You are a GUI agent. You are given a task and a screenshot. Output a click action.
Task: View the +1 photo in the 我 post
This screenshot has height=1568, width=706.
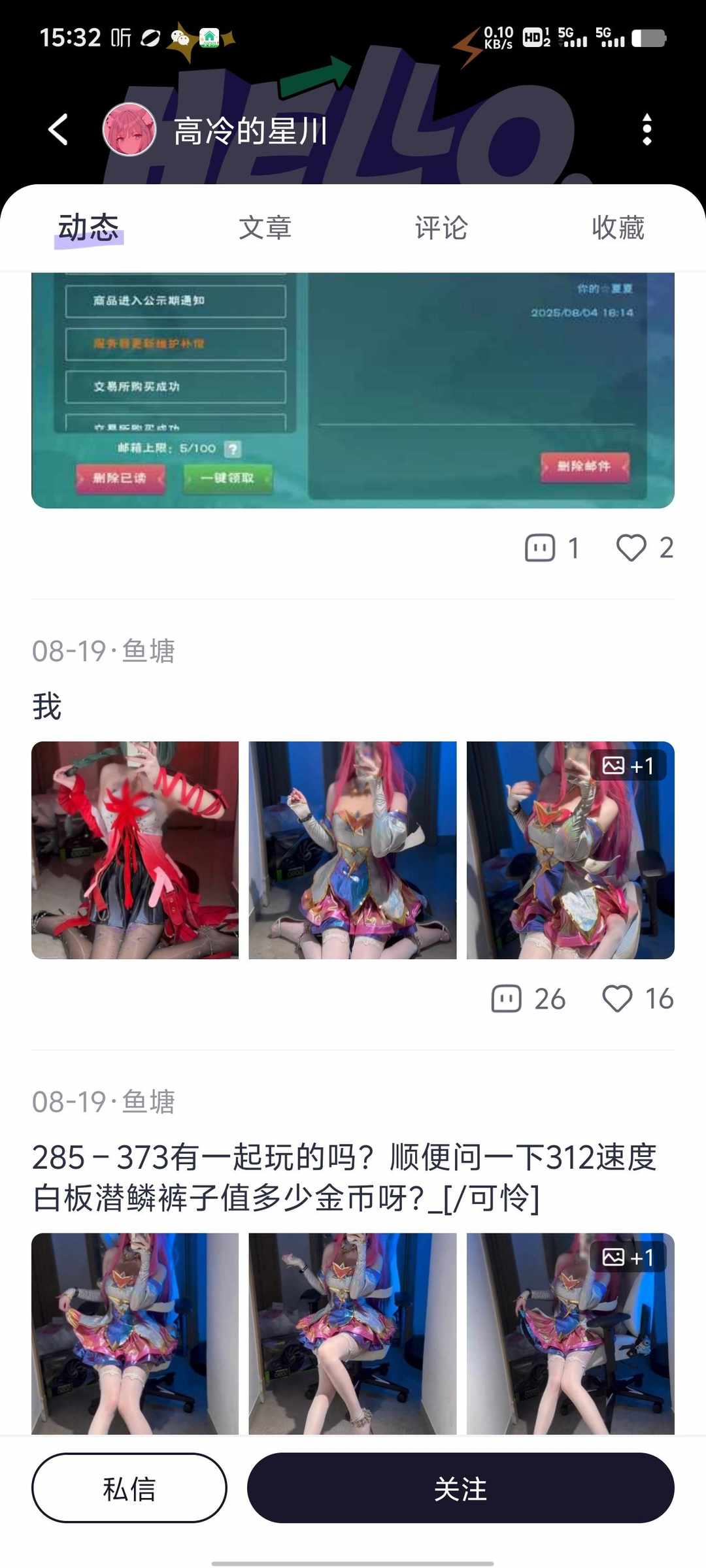tap(570, 850)
